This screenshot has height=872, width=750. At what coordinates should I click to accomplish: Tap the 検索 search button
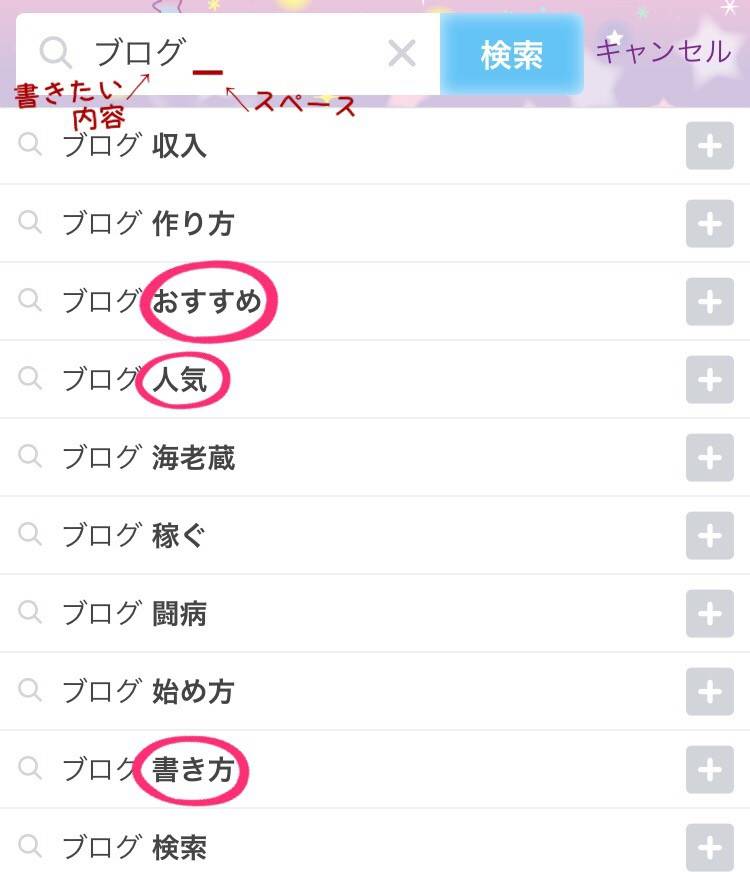pyautogui.click(x=511, y=54)
